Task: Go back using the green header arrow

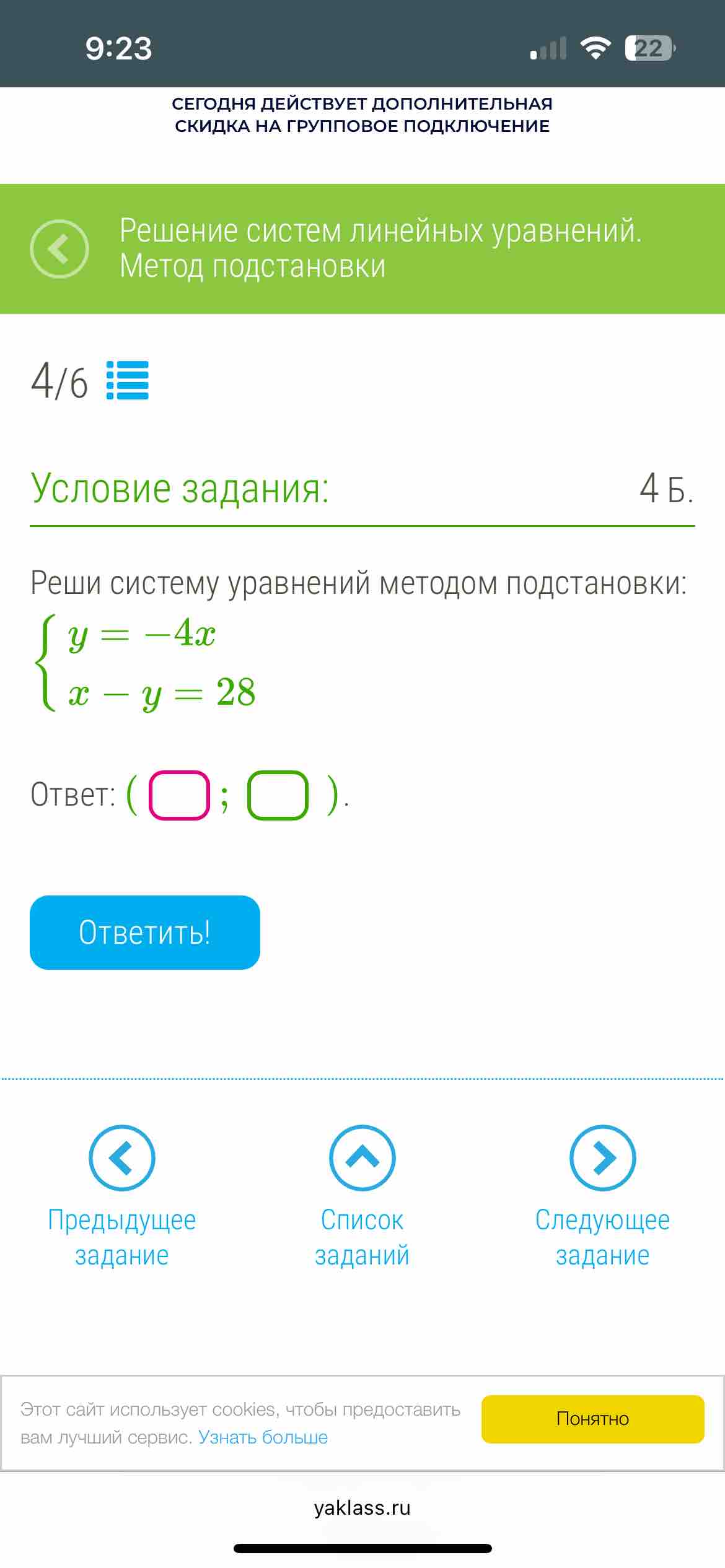Action: pyautogui.click(x=59, y=249)
